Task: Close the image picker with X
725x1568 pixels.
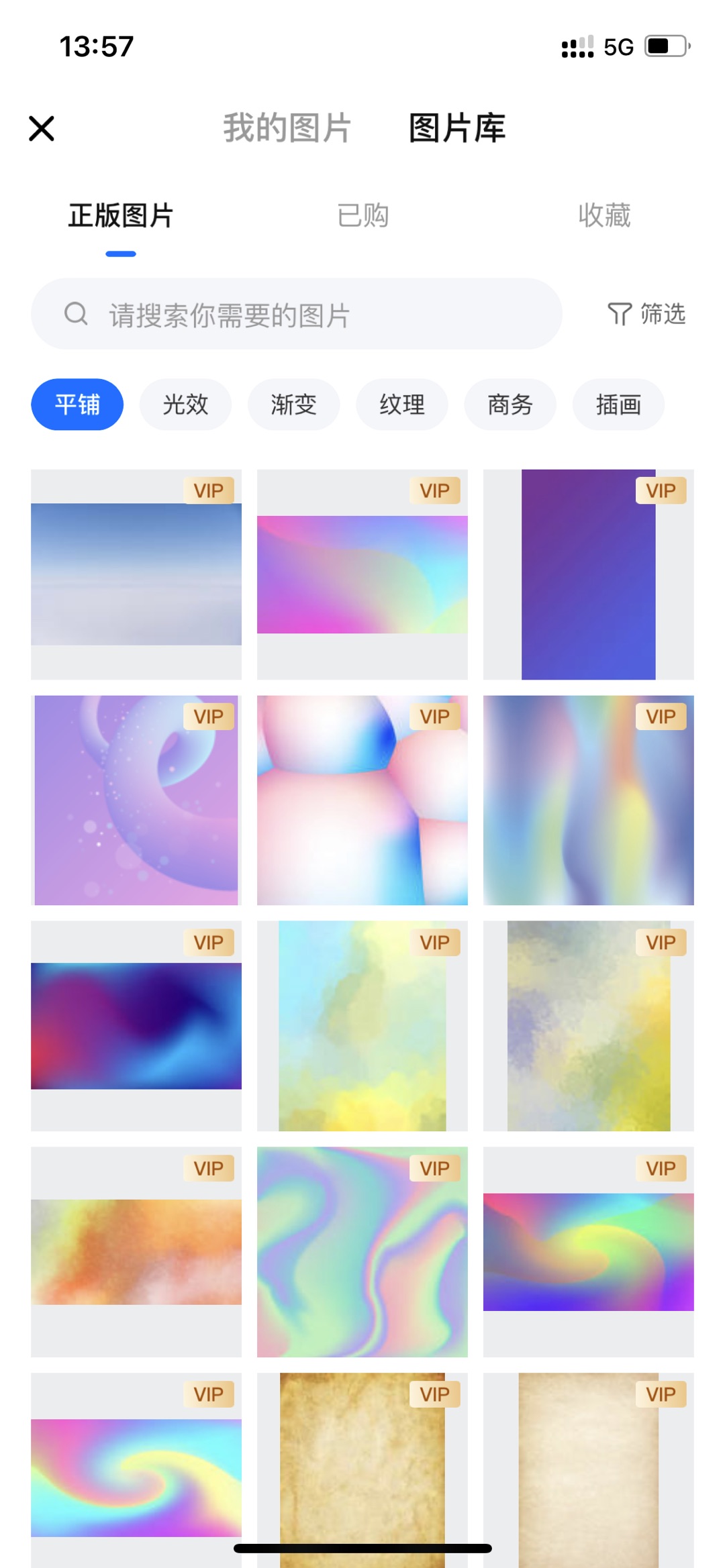Action: (42, 128)
